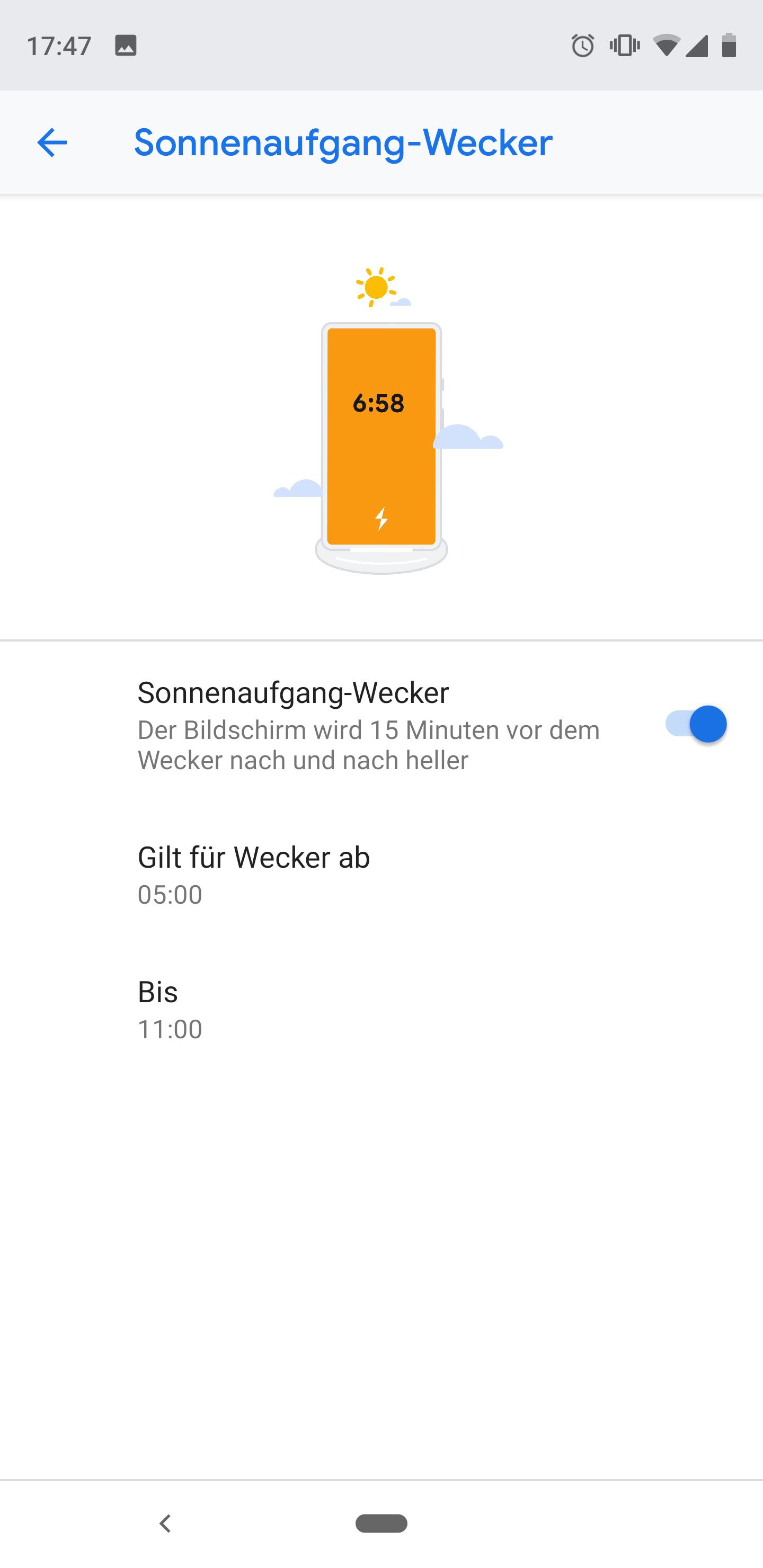The image size is (763, 1568).
Task: Go back using the app bar arrow
Action: pos(52,143)
